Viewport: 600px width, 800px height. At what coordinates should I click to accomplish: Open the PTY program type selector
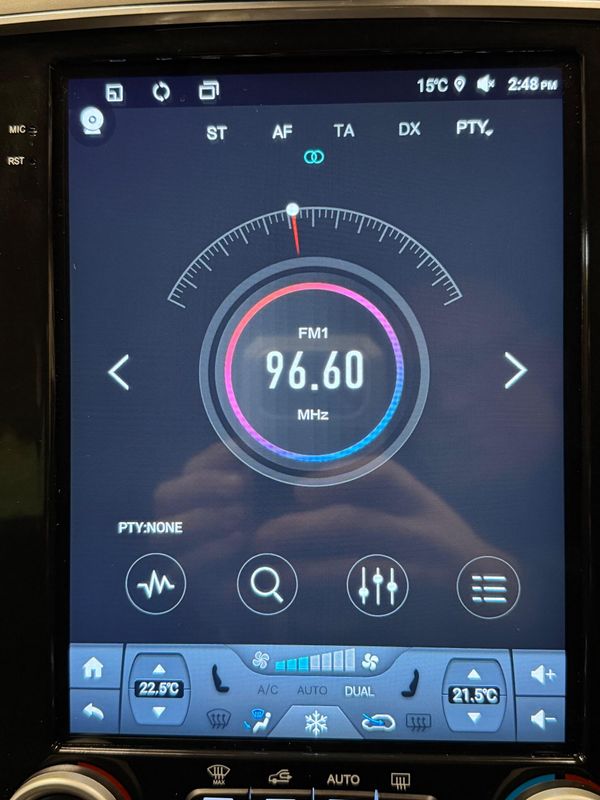474,128
